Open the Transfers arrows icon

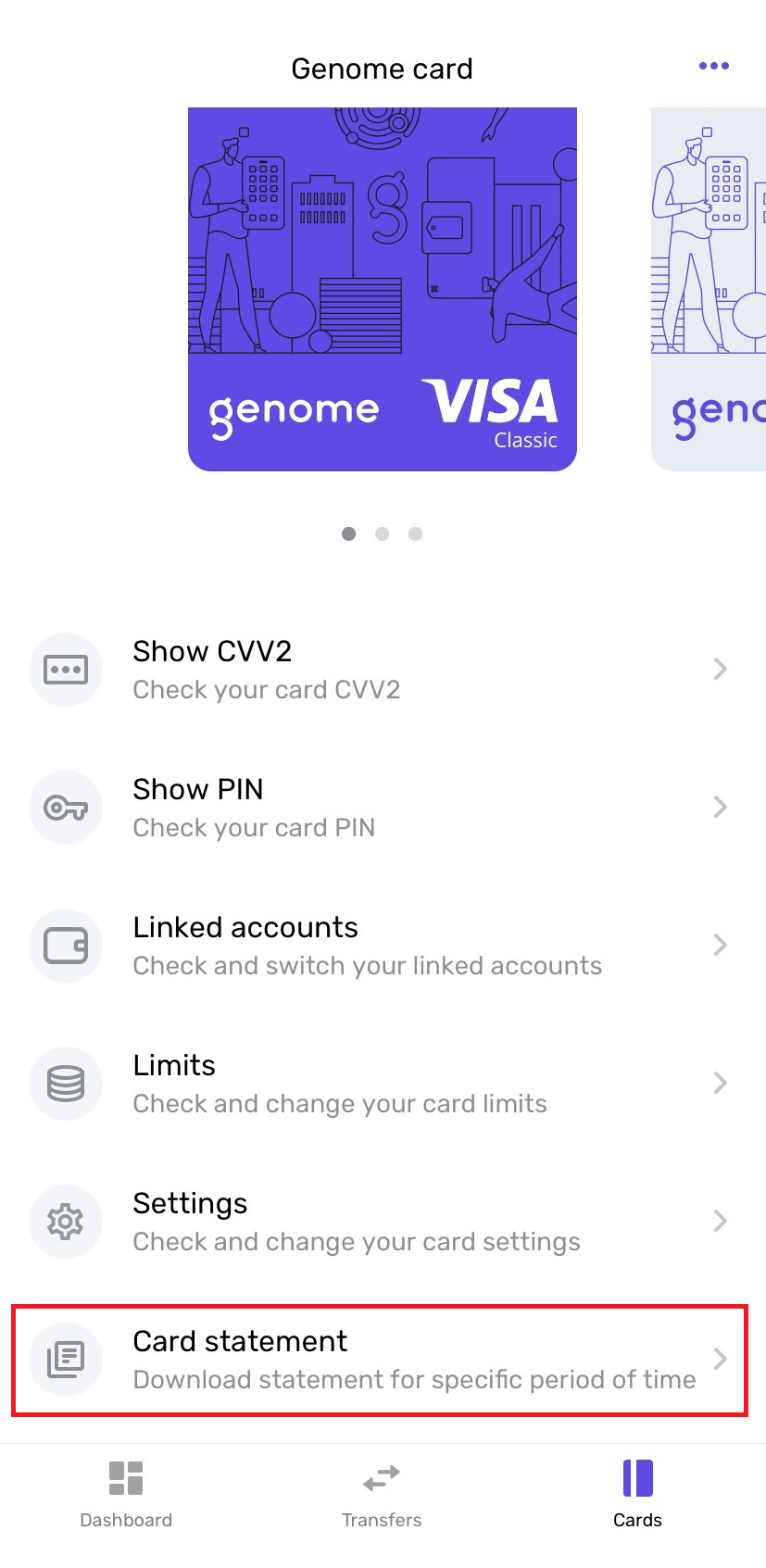click(382, 1477)
